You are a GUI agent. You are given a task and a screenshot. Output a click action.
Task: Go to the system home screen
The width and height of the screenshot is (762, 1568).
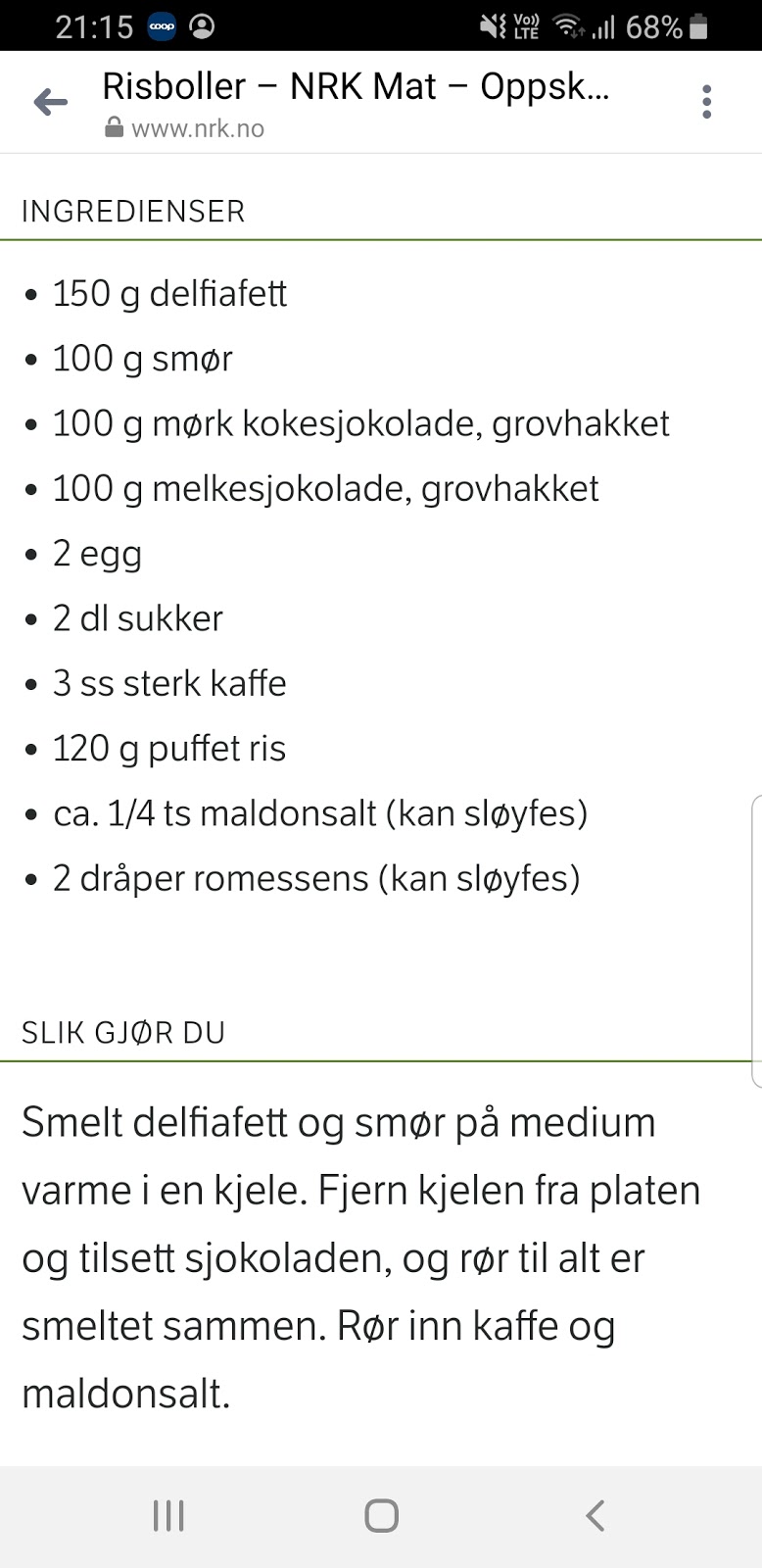point(381,1515)
